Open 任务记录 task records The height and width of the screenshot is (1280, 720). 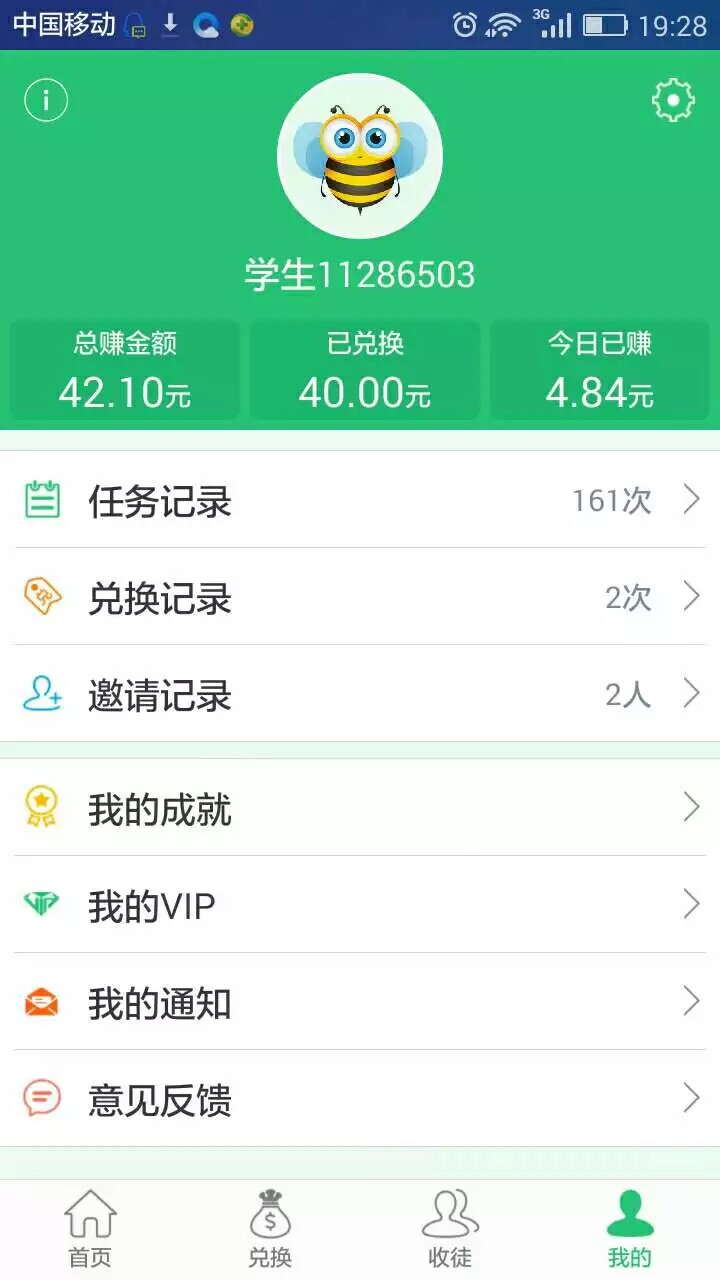360,500
